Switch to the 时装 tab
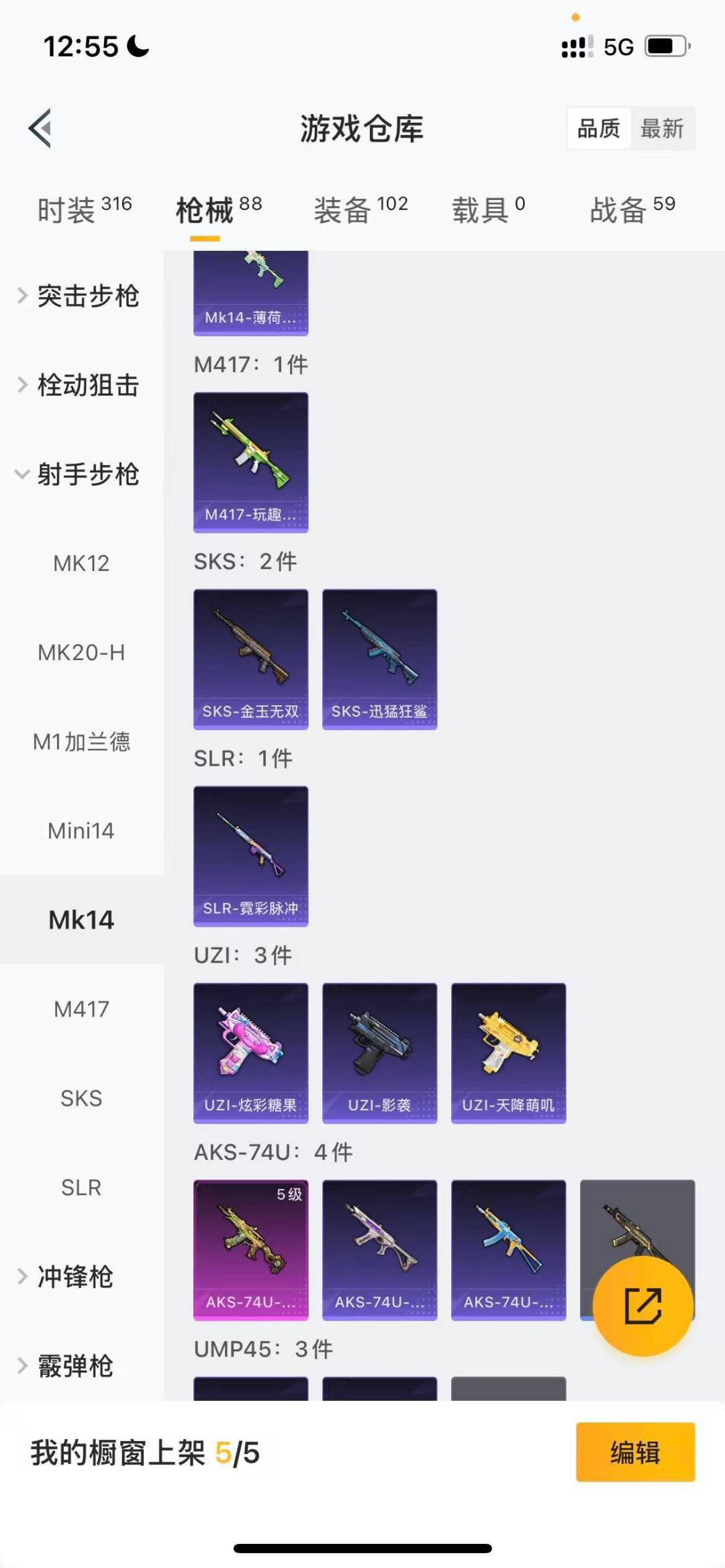The image size is (725, 1568). 85,210
